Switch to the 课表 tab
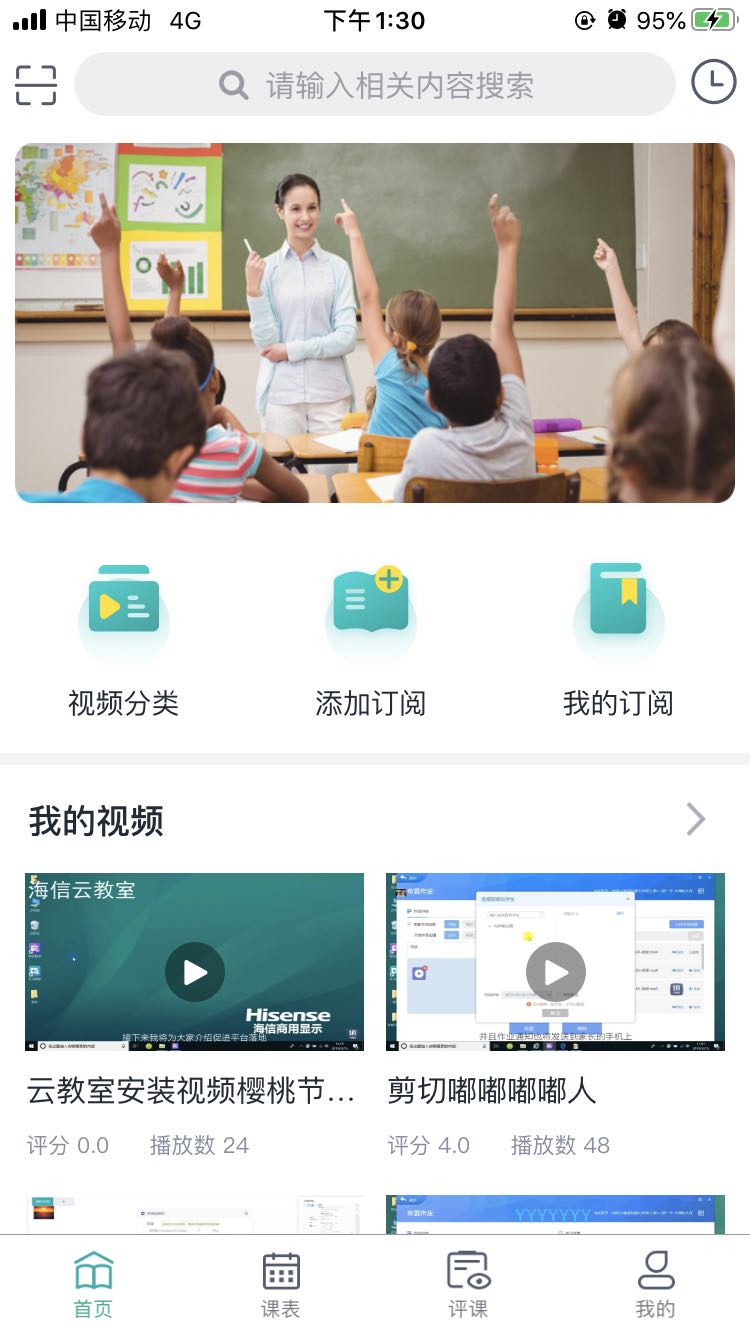The width and height of the screenshot is (750, 1334). [x=281, y=1285]
